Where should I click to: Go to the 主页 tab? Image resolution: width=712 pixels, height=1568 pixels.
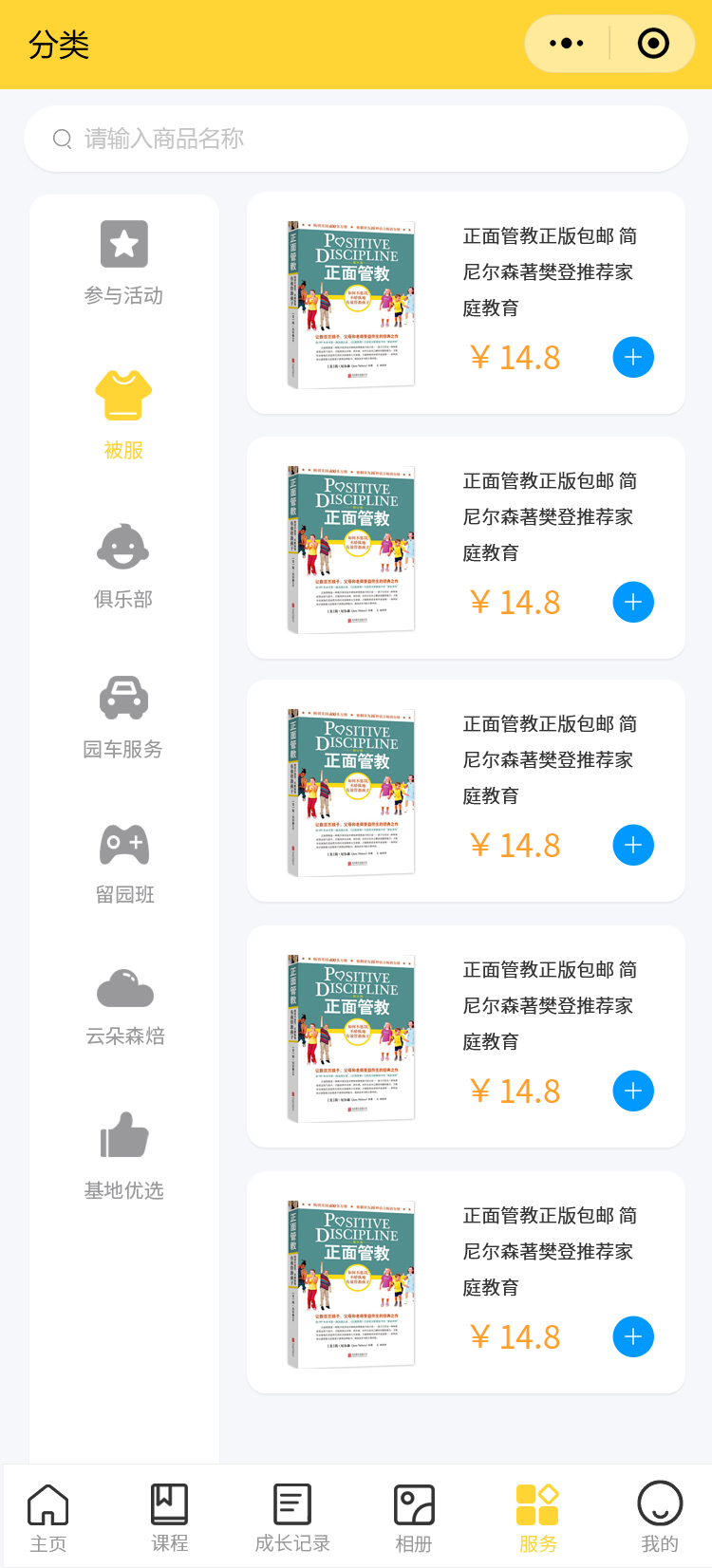[x=48, y=1517]
